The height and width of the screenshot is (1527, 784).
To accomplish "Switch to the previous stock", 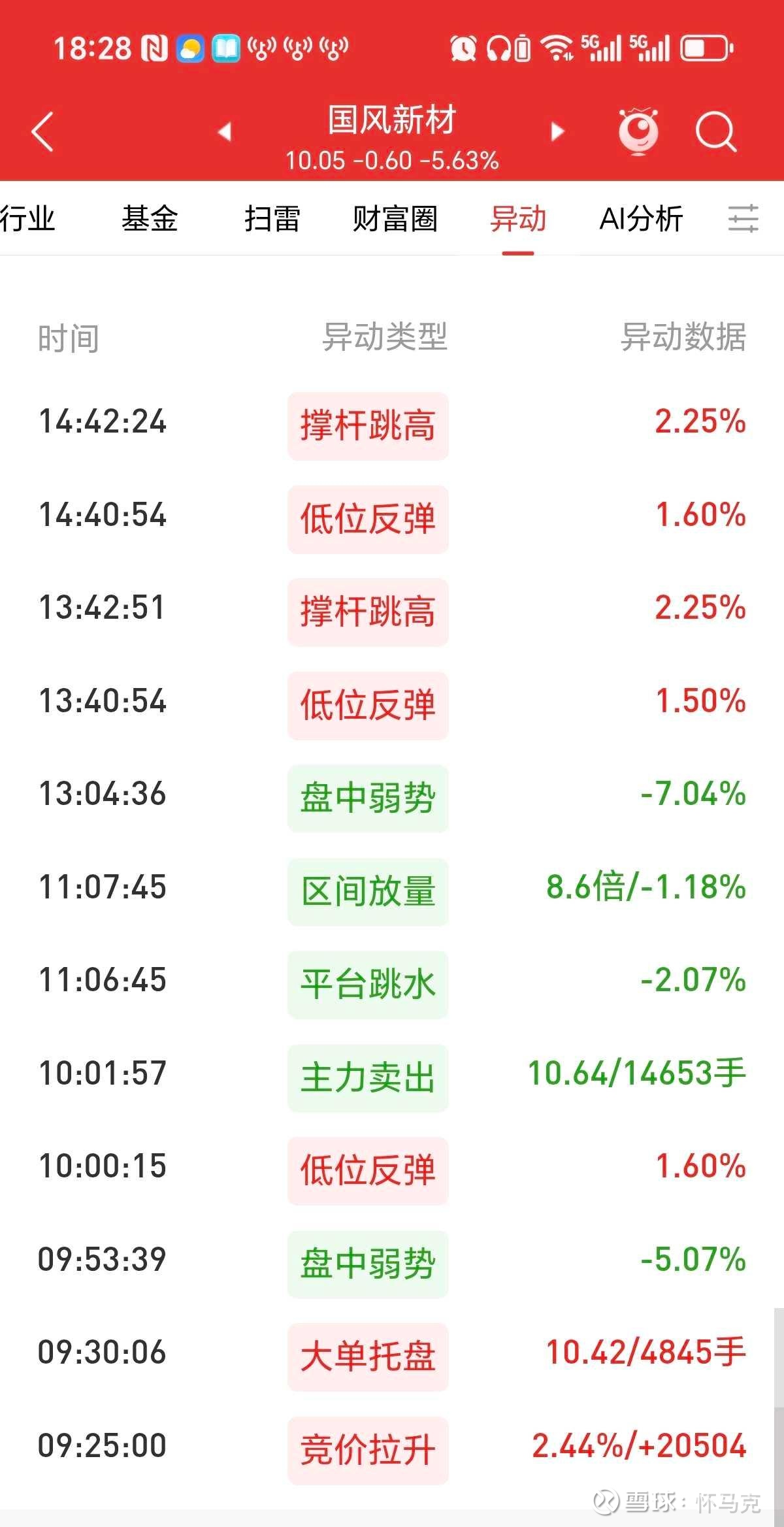I will (x=225, y=132).
